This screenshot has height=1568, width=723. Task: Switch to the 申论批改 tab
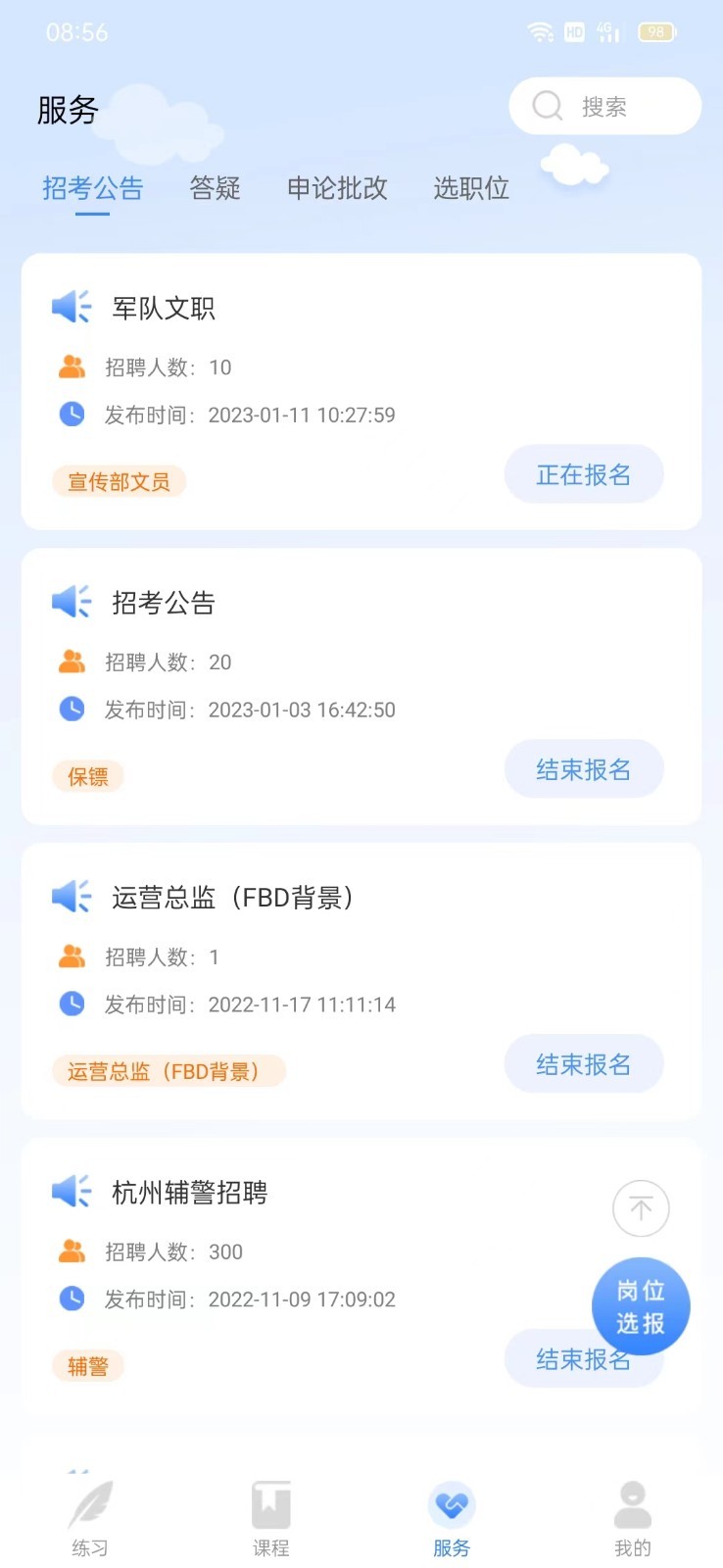pyautogui.click(x=337, y=187)
